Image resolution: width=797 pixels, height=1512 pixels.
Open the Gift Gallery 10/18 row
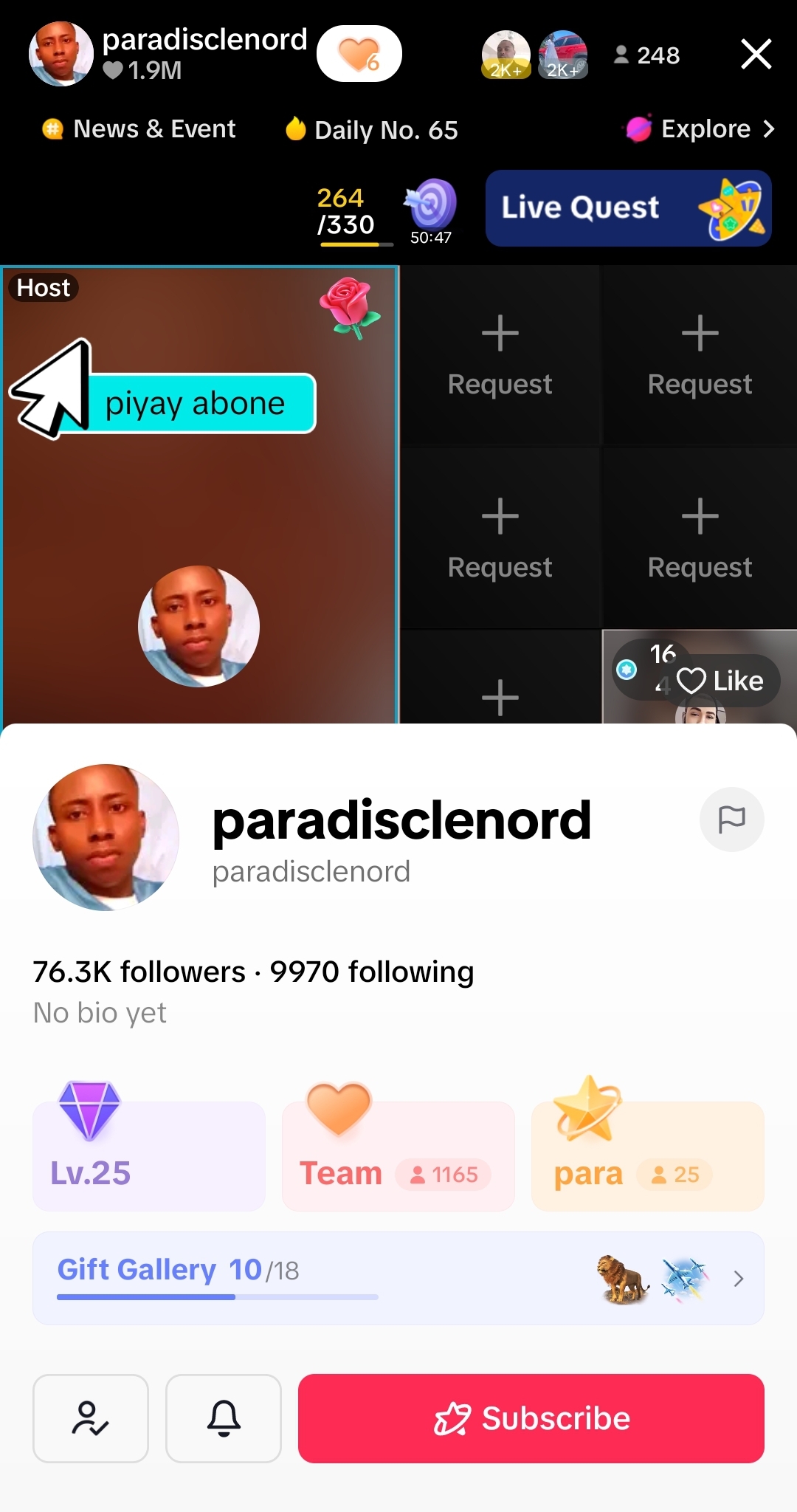(398, 1278)
